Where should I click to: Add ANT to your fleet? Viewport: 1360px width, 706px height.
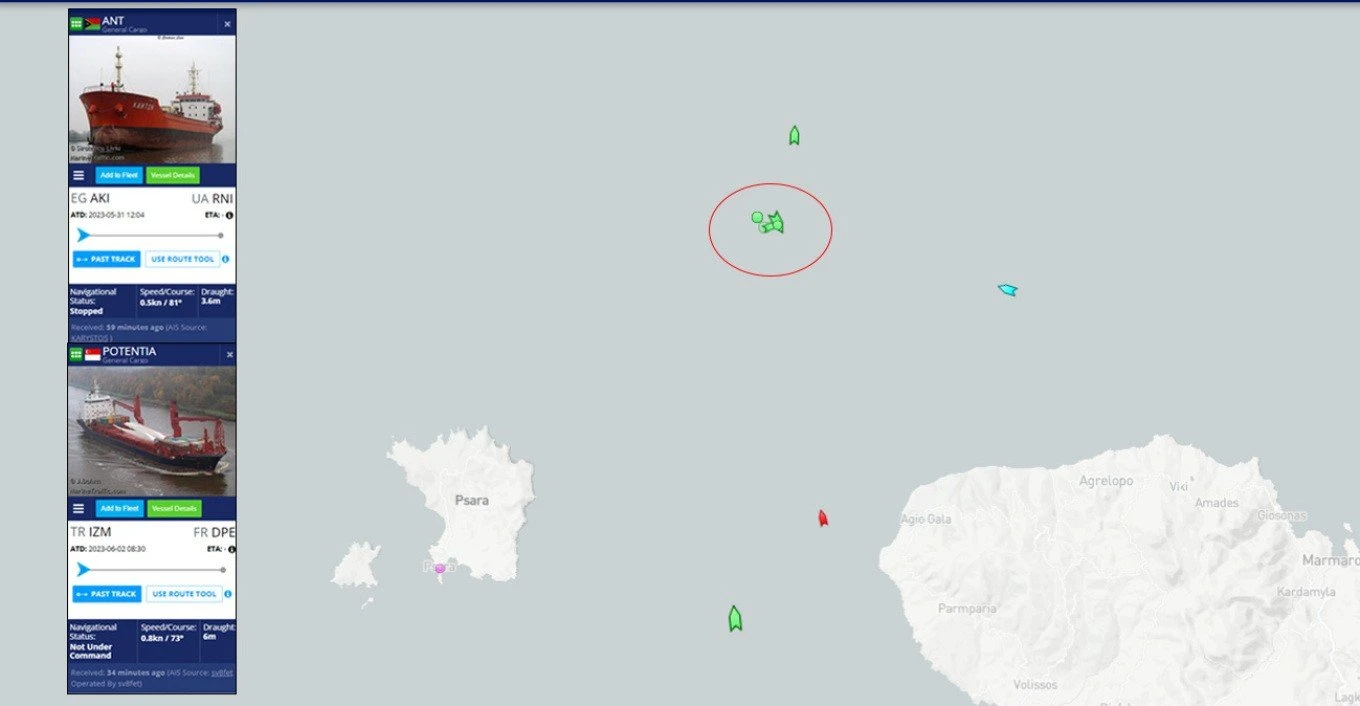click(119, 175)
